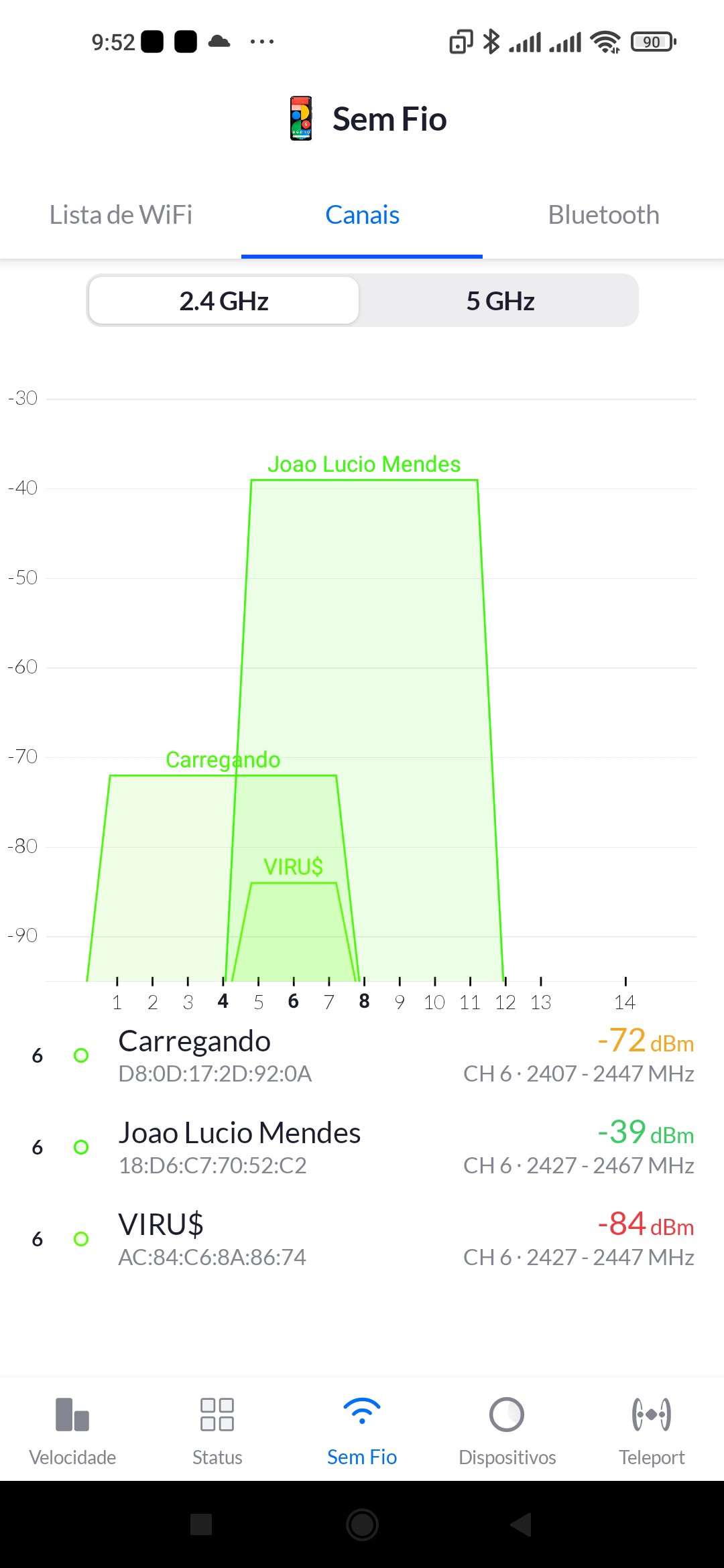The image size is (724, 1568).
Task: Open the Teleport tab
Action: pos(652,1431)
